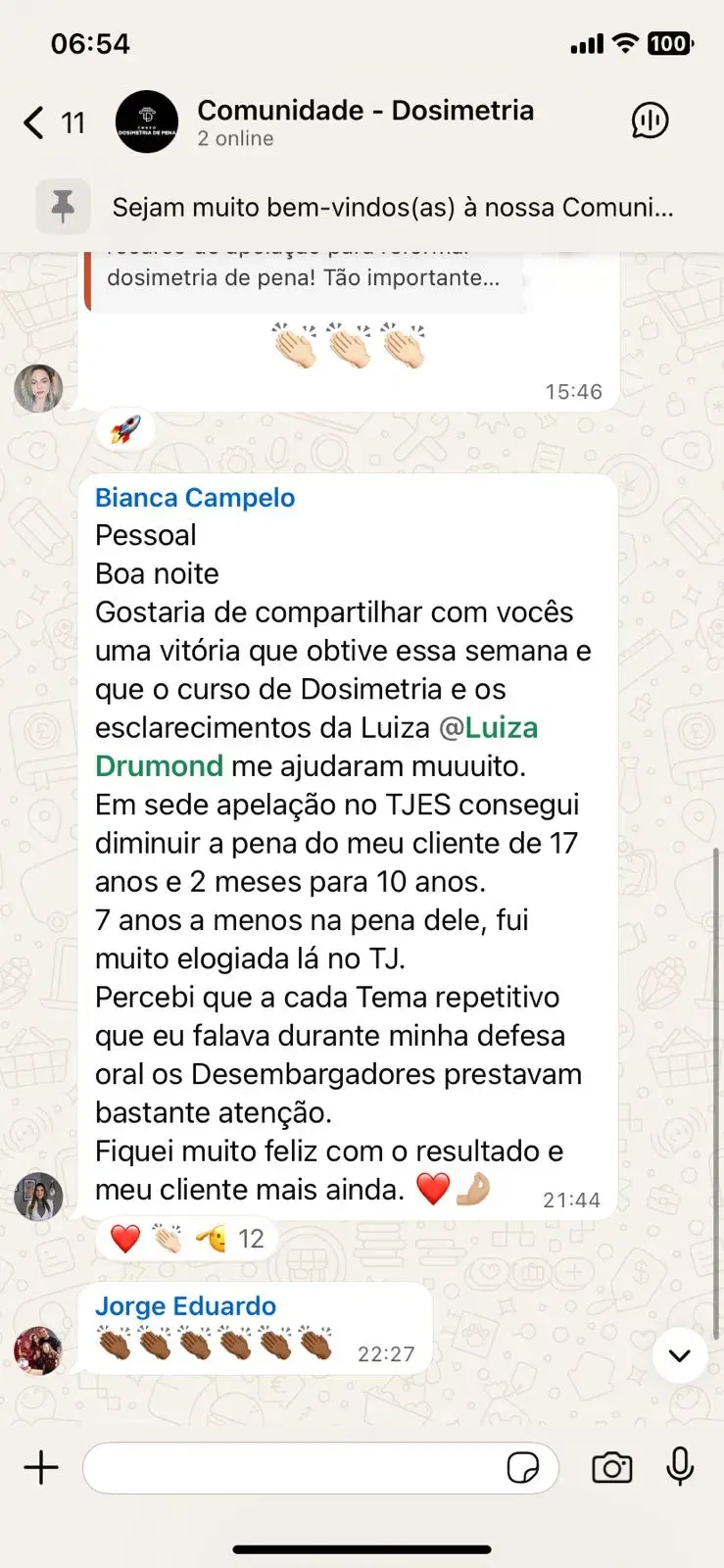
Task: Jump to the latest messages
Action: [x=679, y=1355]
